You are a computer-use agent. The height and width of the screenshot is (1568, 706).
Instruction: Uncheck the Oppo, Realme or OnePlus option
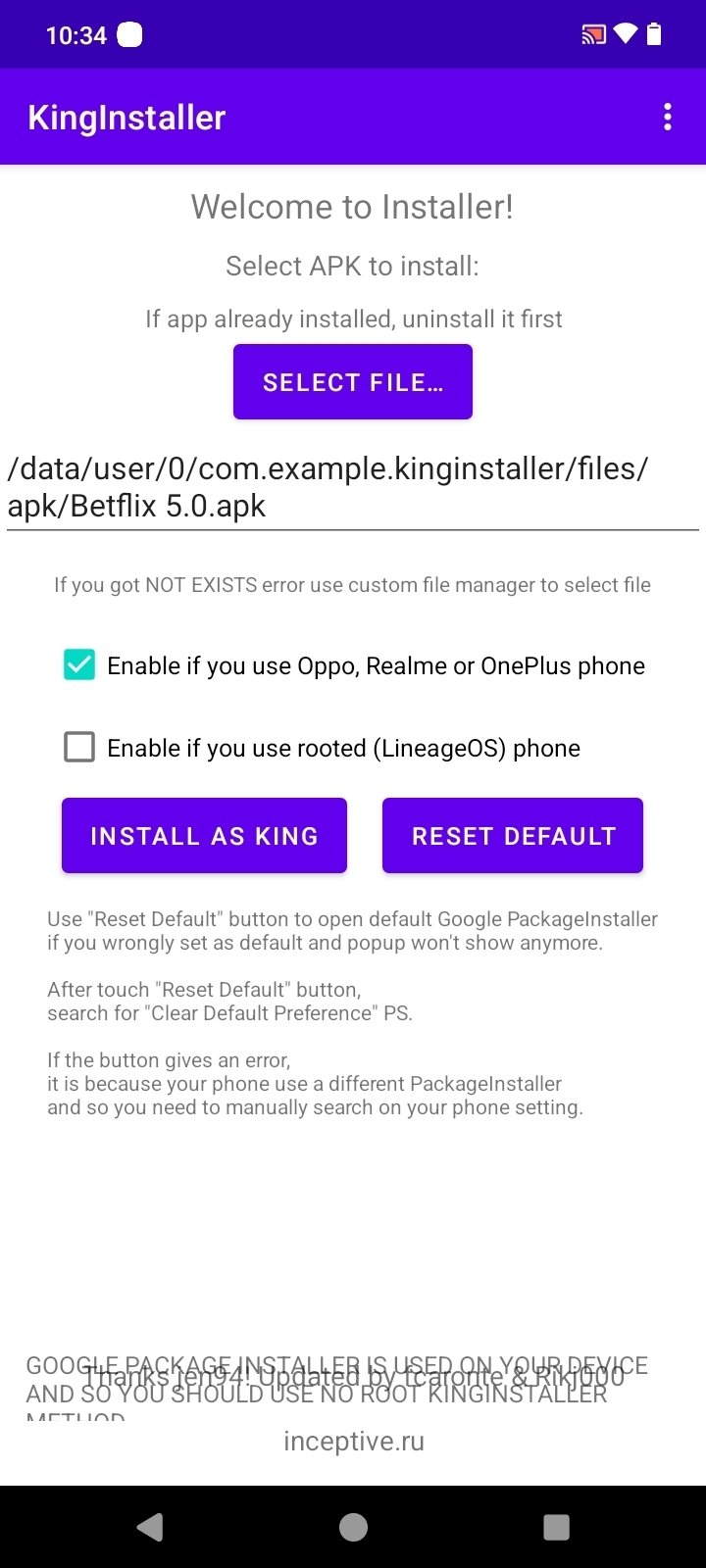click(x=79, y=665)
